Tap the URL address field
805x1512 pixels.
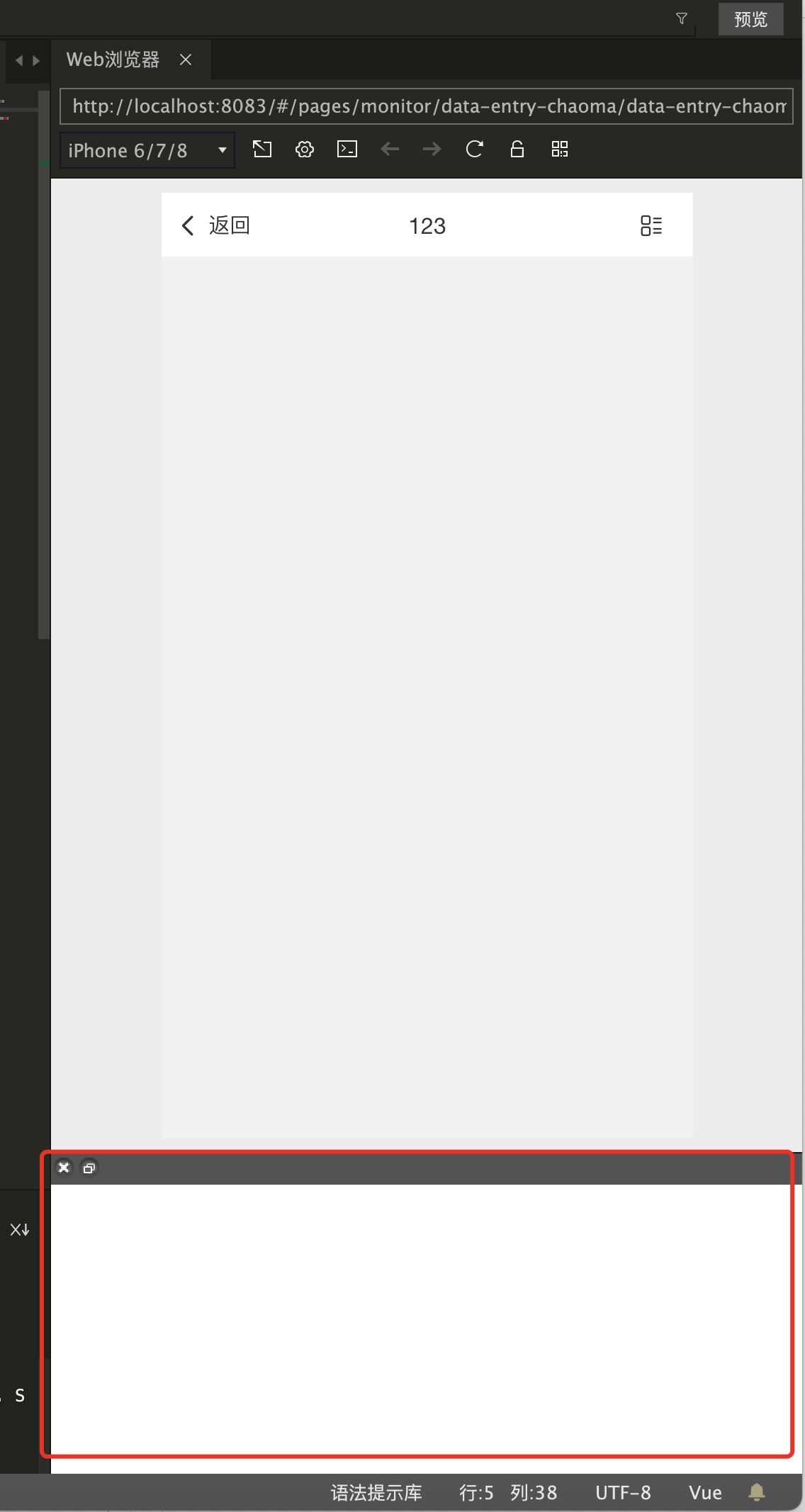pyautogui.click(x=425, y=106)
